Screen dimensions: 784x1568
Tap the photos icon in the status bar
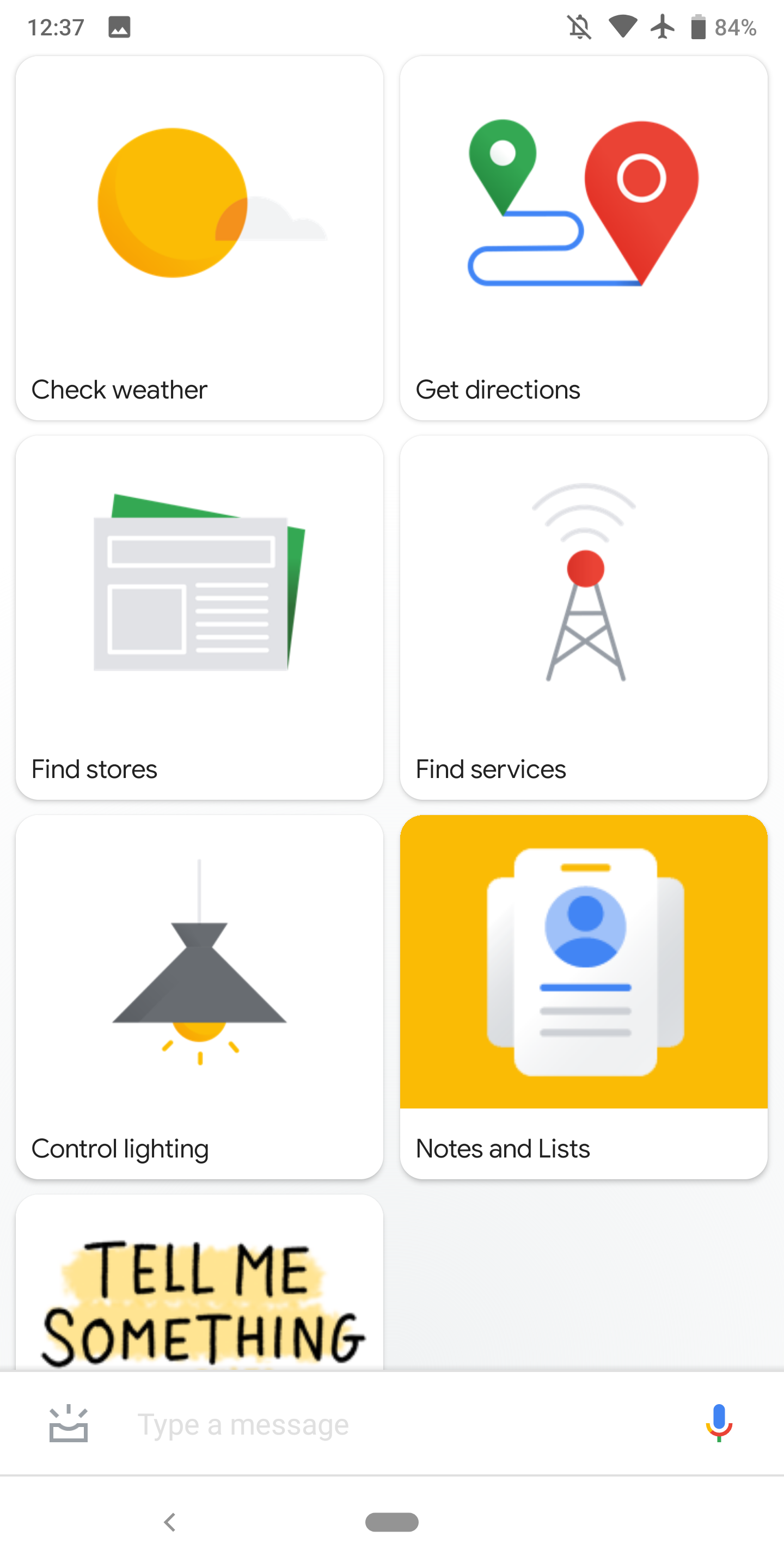click(119, 26)
